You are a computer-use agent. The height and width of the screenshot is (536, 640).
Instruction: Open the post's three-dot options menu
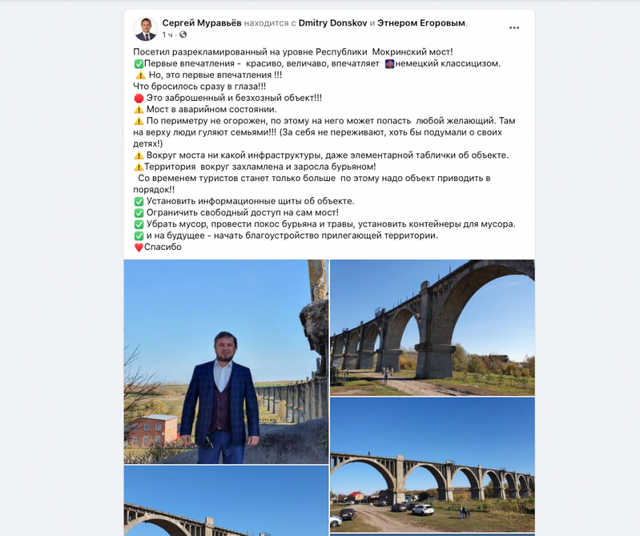coord(514,27)
